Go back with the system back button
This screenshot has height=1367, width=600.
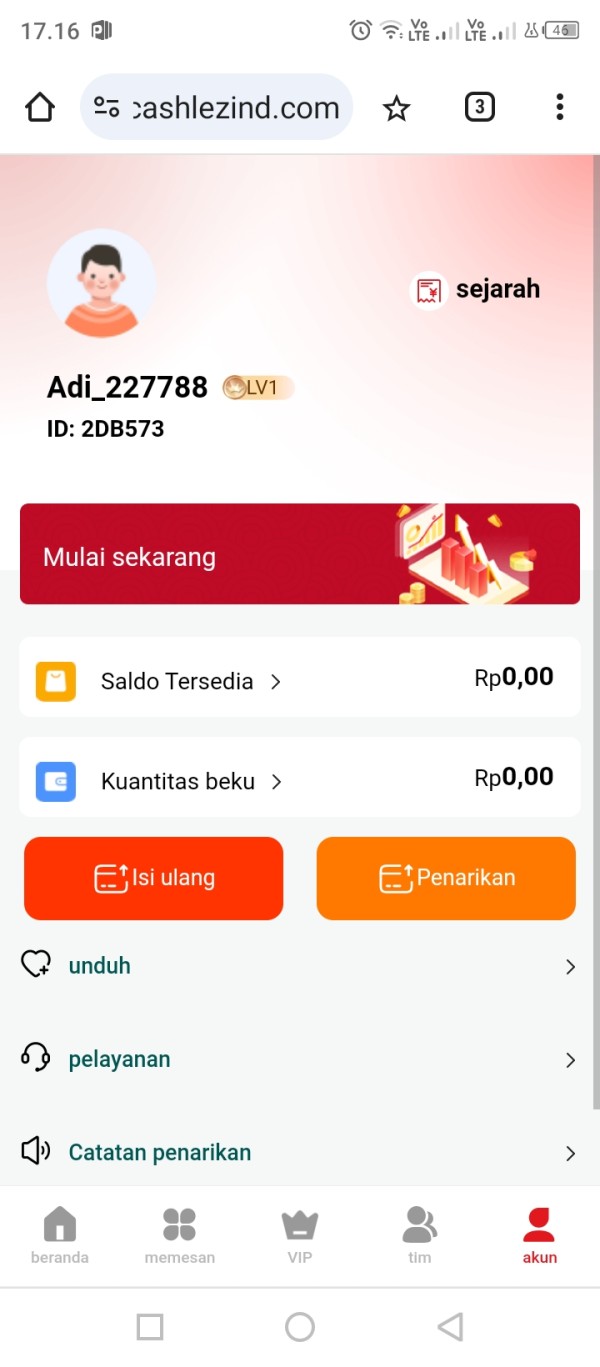coord(450,1327)
